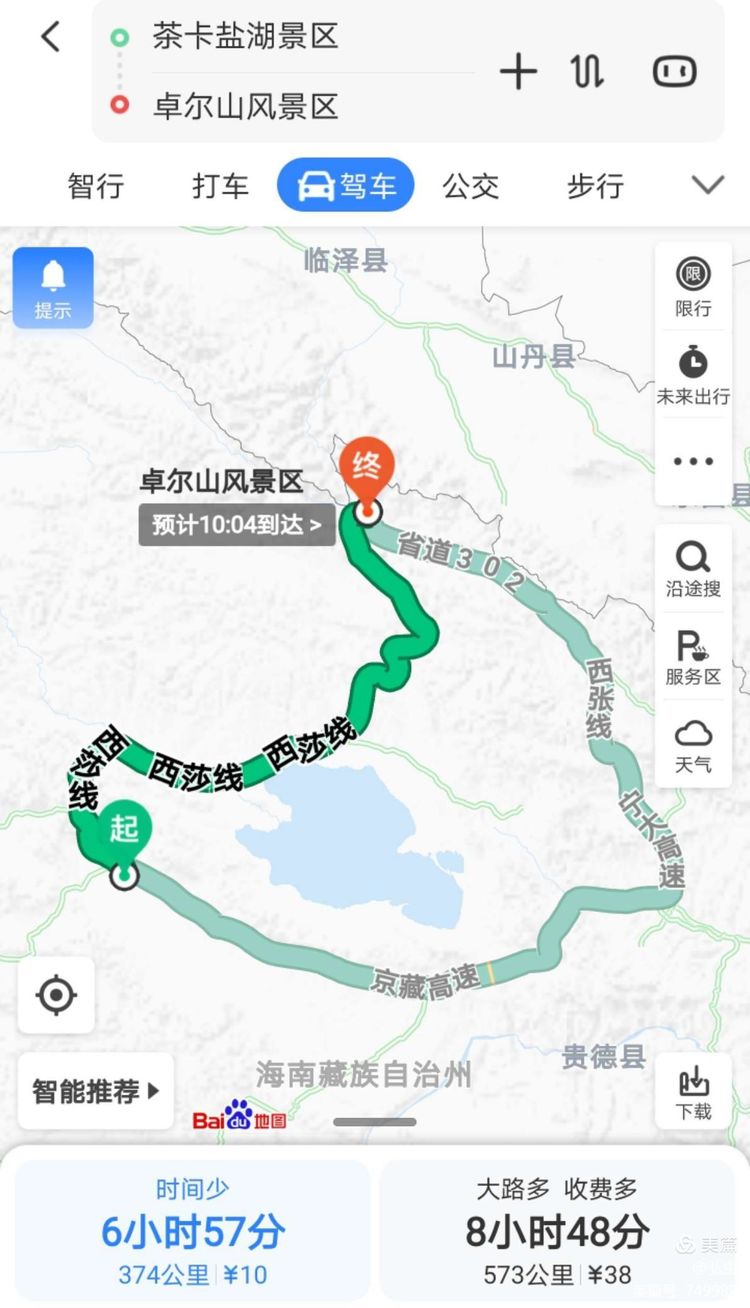Open the back navigation arrow
Screen dimensions: 750x1308
[48, 36]
